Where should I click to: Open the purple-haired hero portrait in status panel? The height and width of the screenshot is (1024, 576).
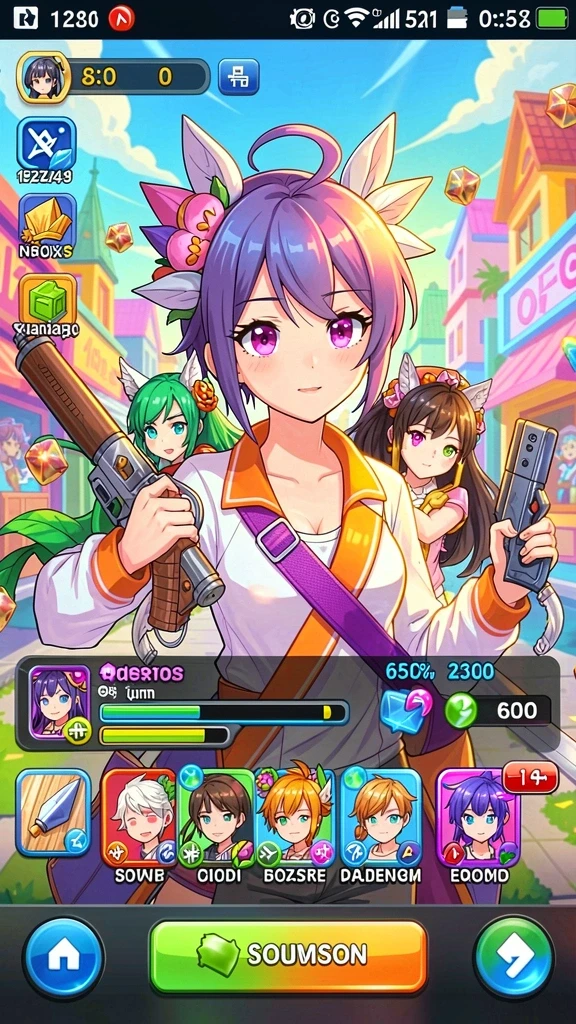[x=59, y=702]
